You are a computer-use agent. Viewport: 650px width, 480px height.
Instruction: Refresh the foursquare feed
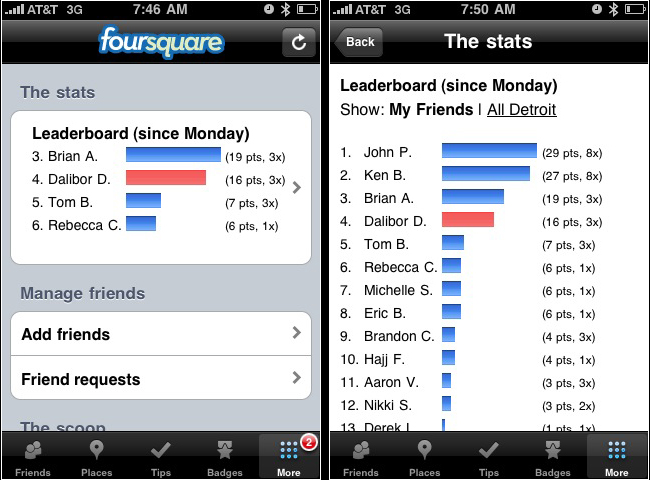click(297, 42)
